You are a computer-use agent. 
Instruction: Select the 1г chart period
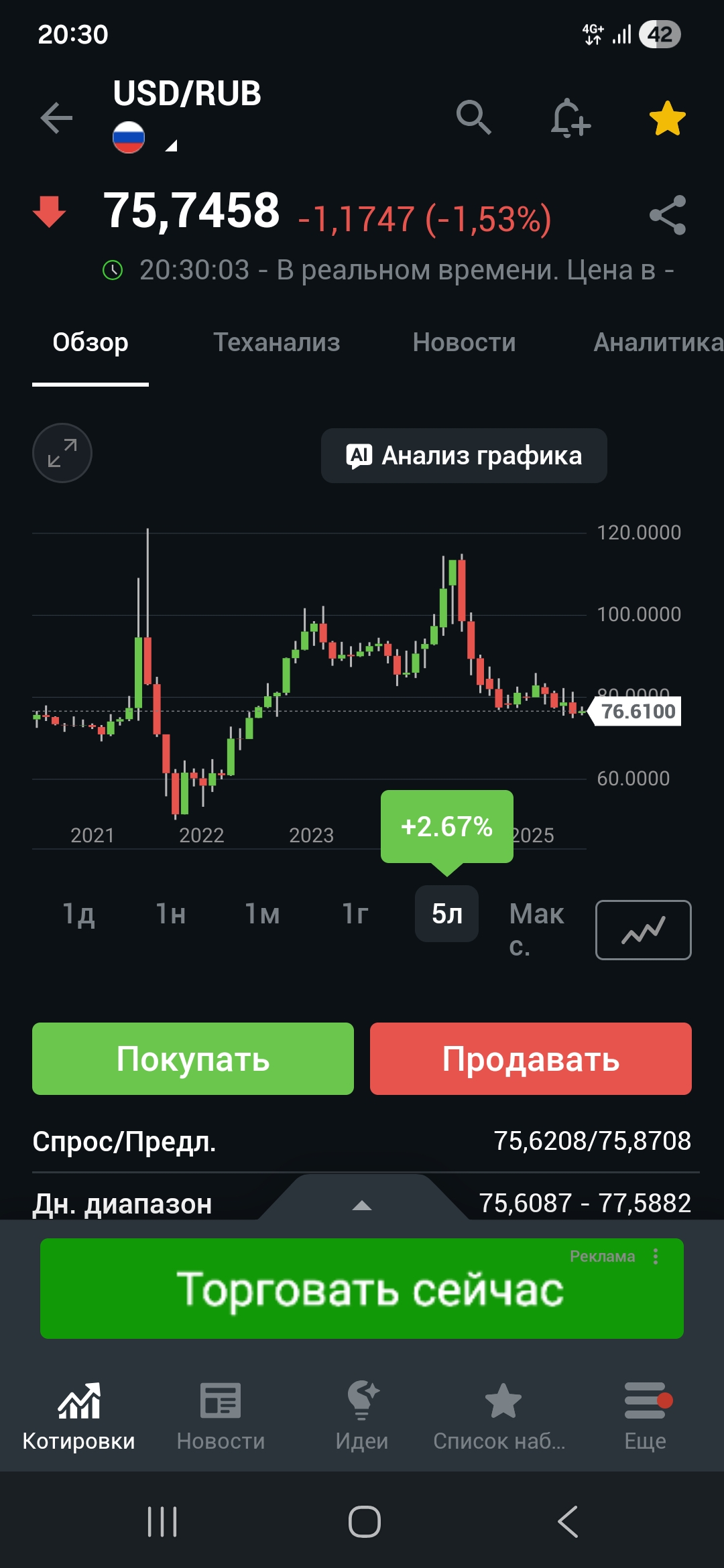click(x=355, y=913)
